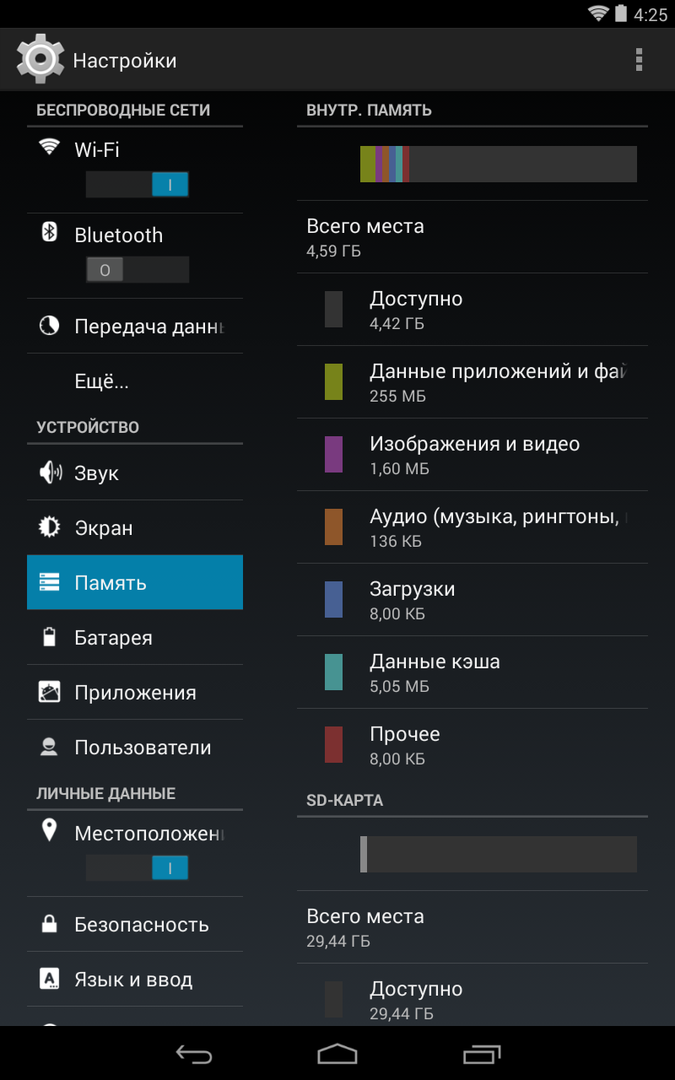The height and width of the screenshot is (1080, 675).
Task: Enable the Bluetooth switch
Action: click(137, 270)
